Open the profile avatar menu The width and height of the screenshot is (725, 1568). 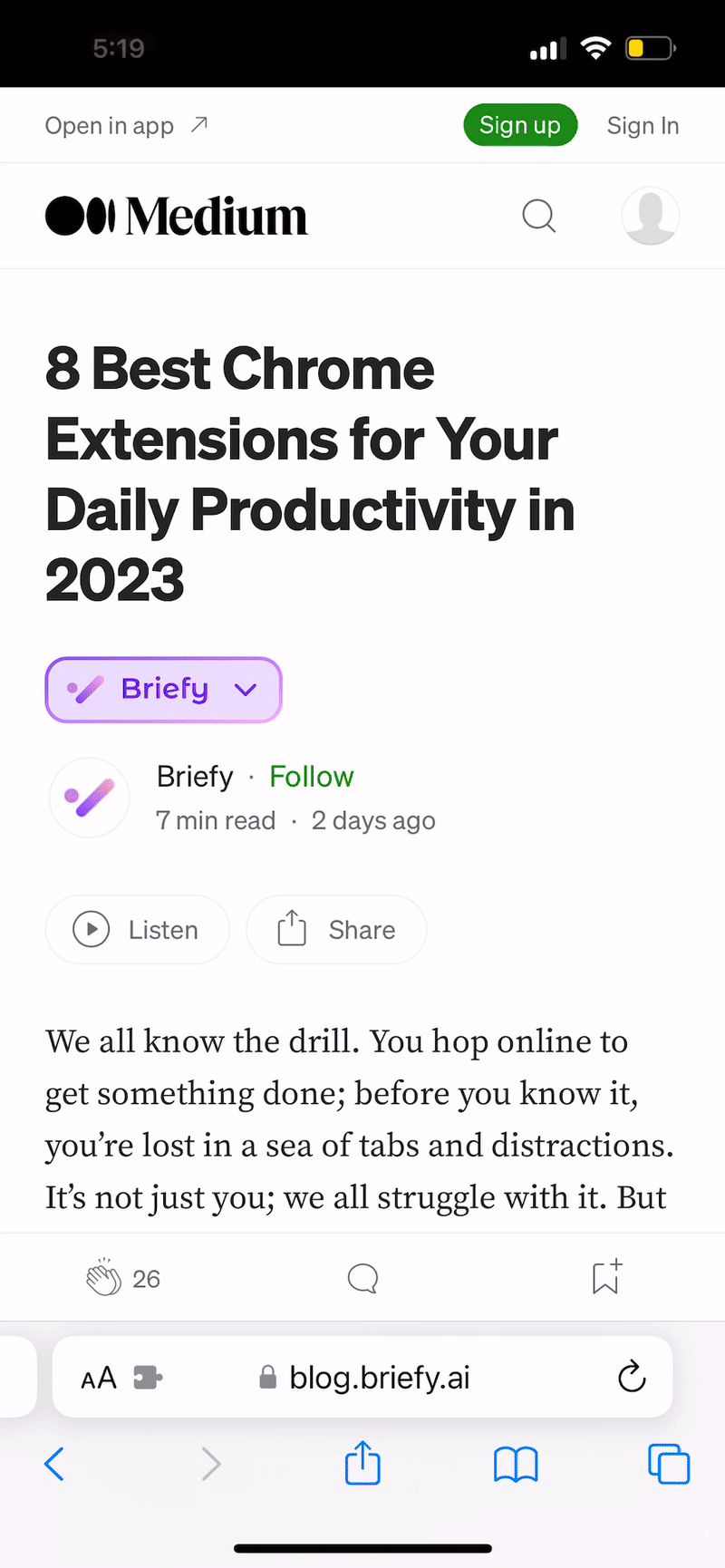650,216
